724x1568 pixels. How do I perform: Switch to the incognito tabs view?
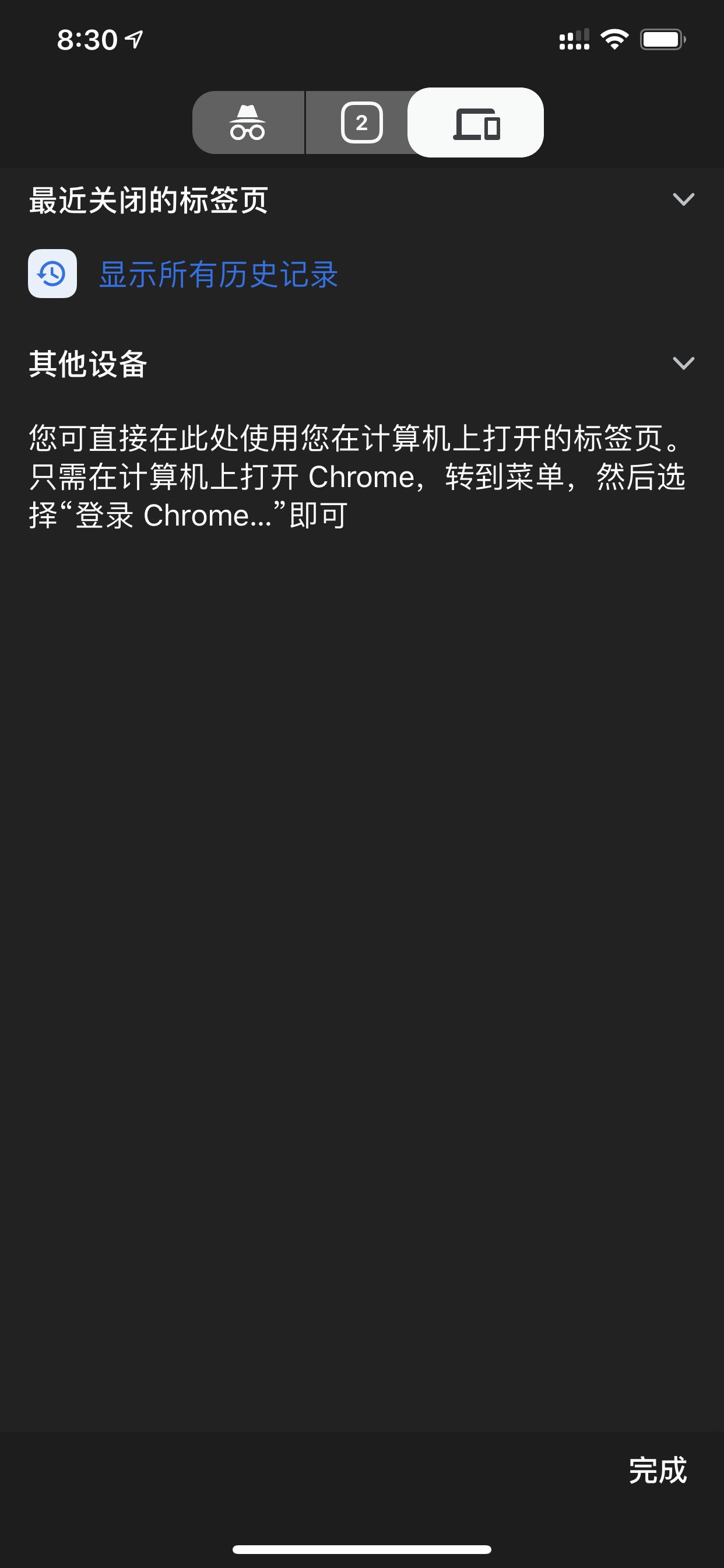point(248,123)
